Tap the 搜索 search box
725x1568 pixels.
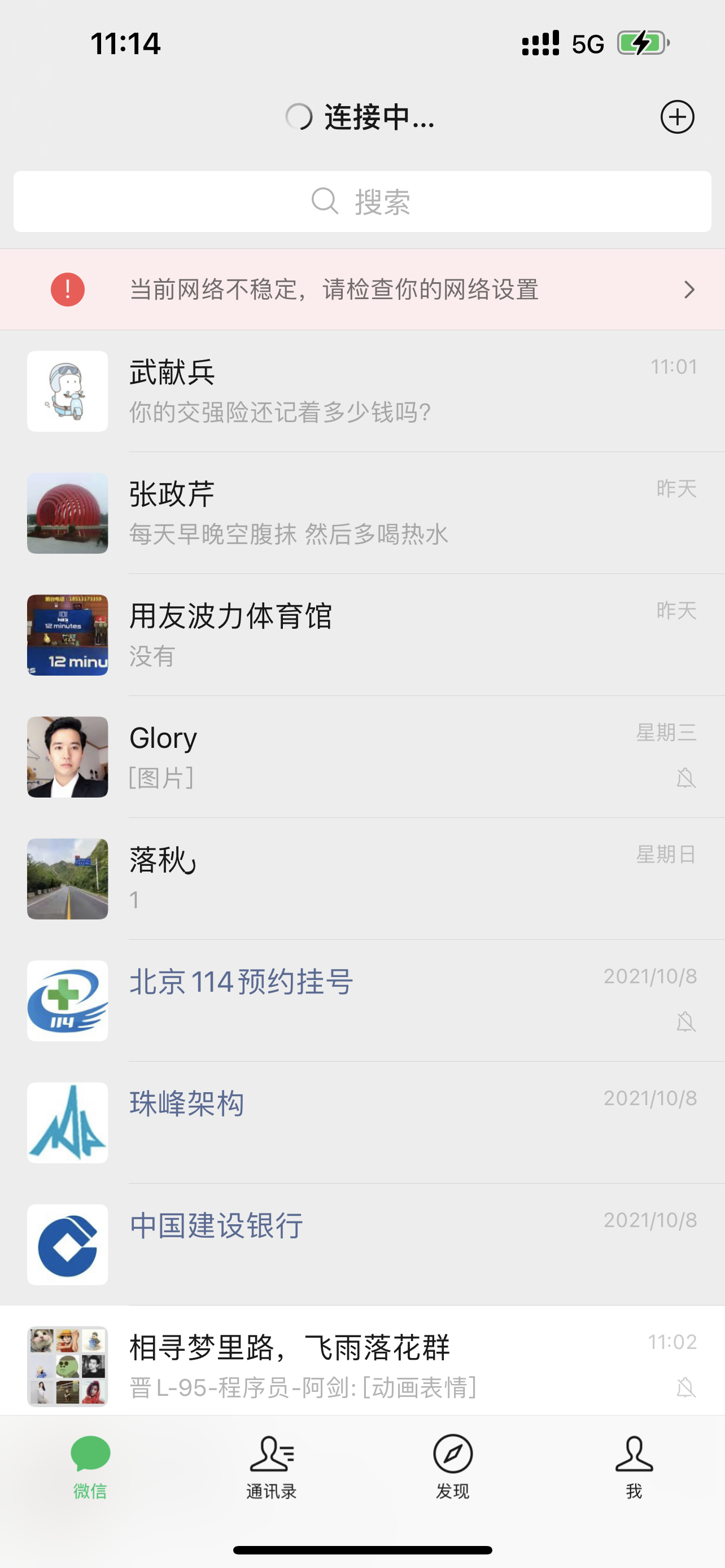tap(362, 202)
